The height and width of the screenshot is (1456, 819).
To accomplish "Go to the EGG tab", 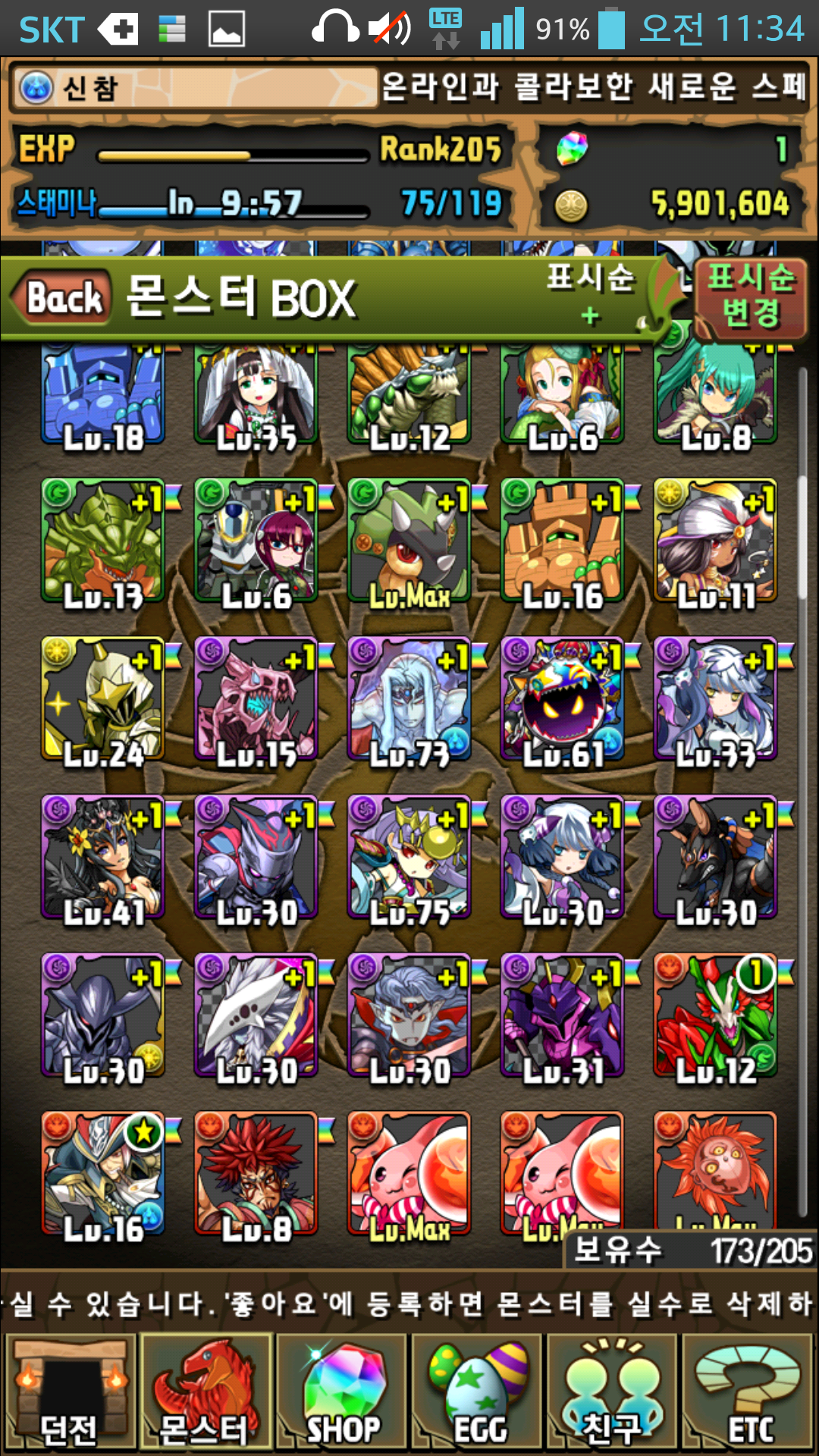I will click(x=478, y=1392).
